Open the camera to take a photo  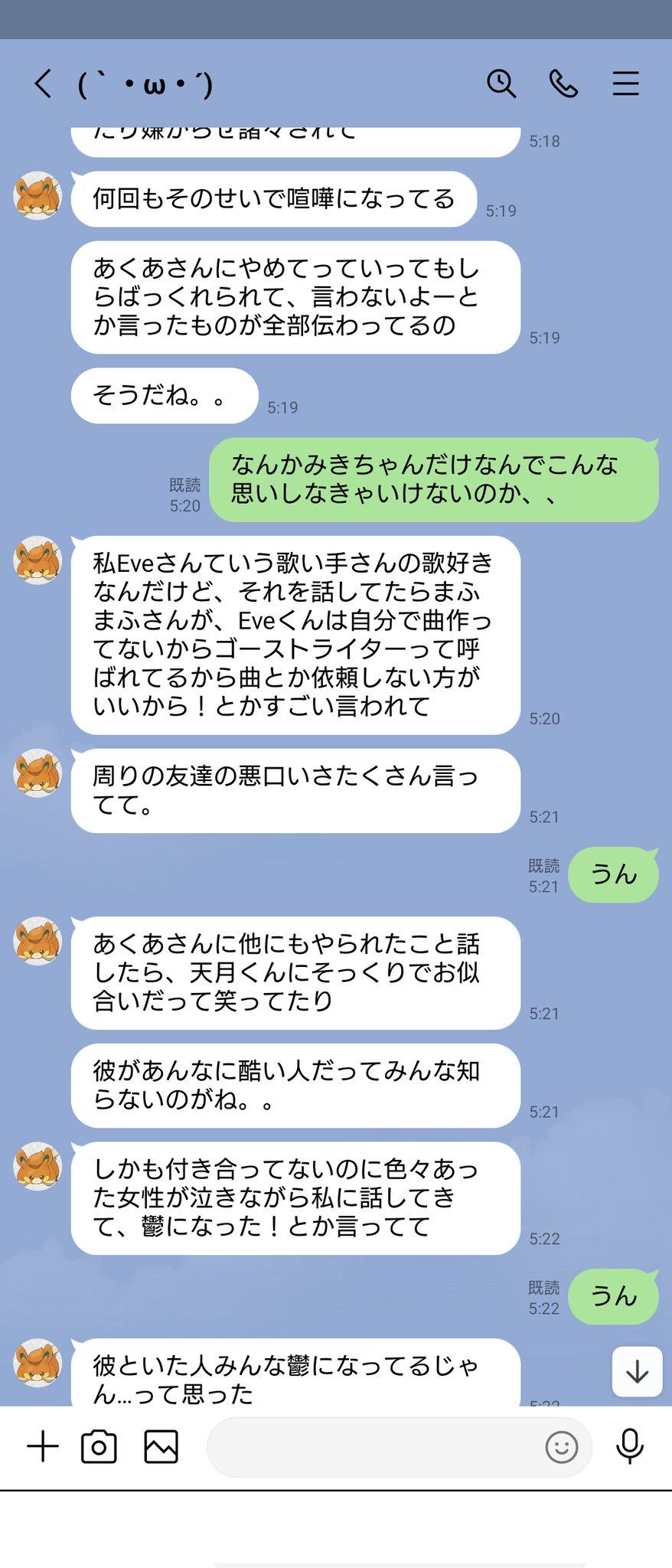tap(99, 1447)
